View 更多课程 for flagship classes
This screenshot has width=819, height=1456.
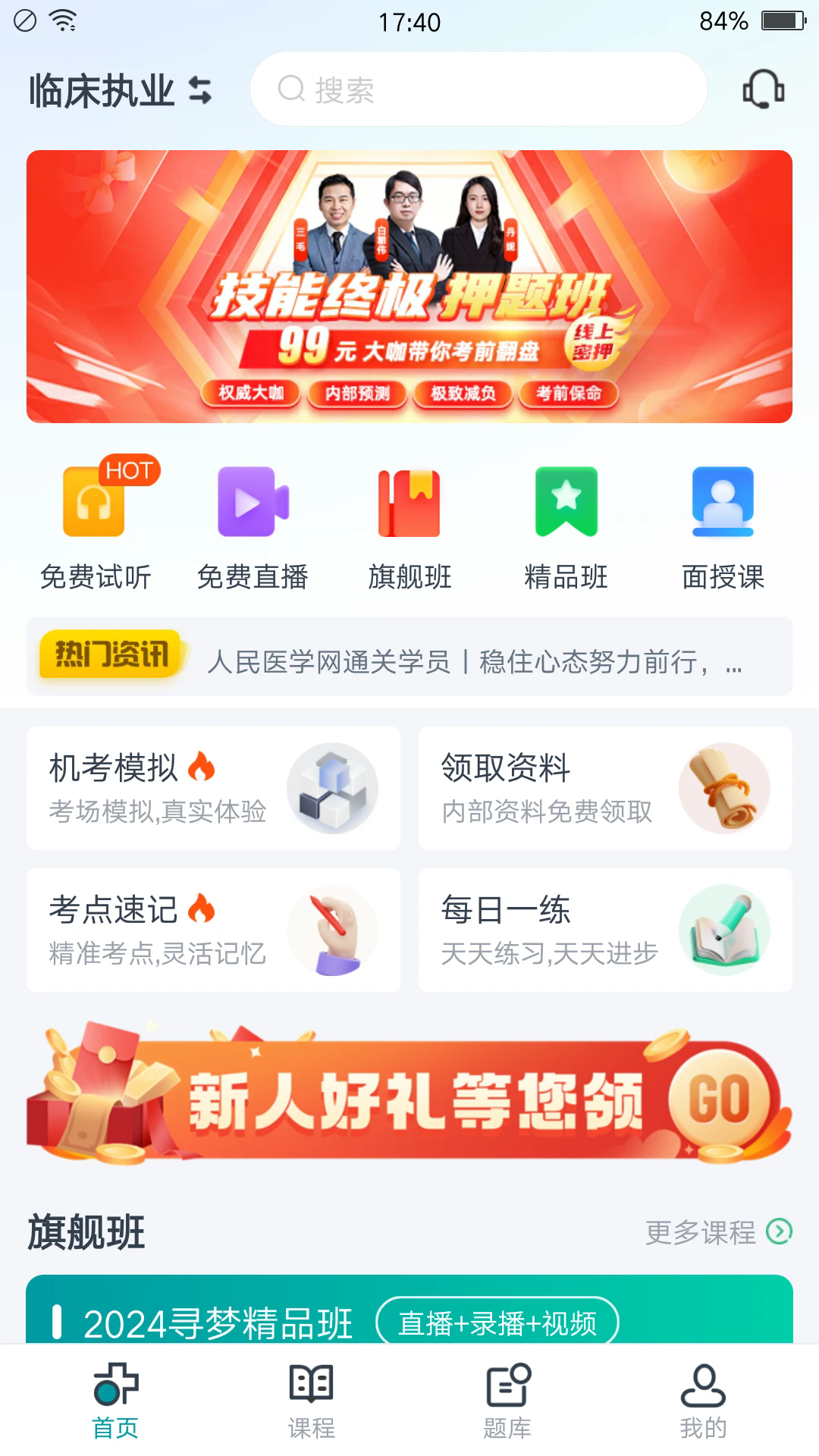click(717, 1232)
